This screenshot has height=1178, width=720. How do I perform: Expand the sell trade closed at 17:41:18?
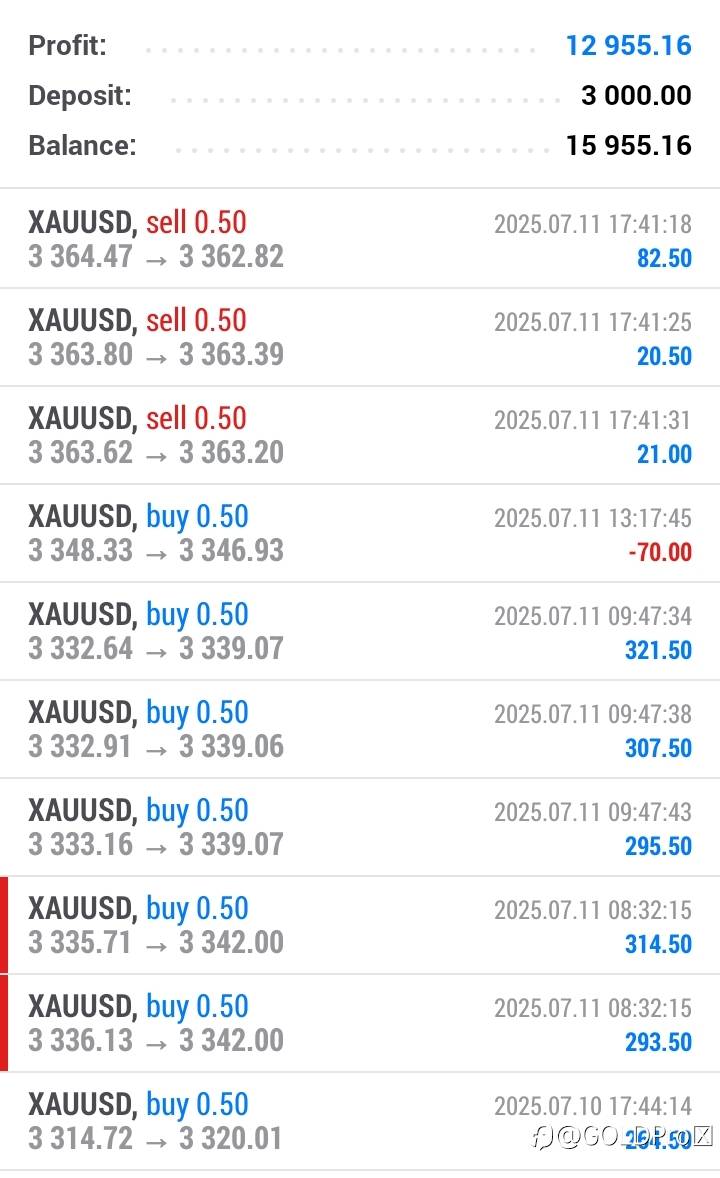360,238
